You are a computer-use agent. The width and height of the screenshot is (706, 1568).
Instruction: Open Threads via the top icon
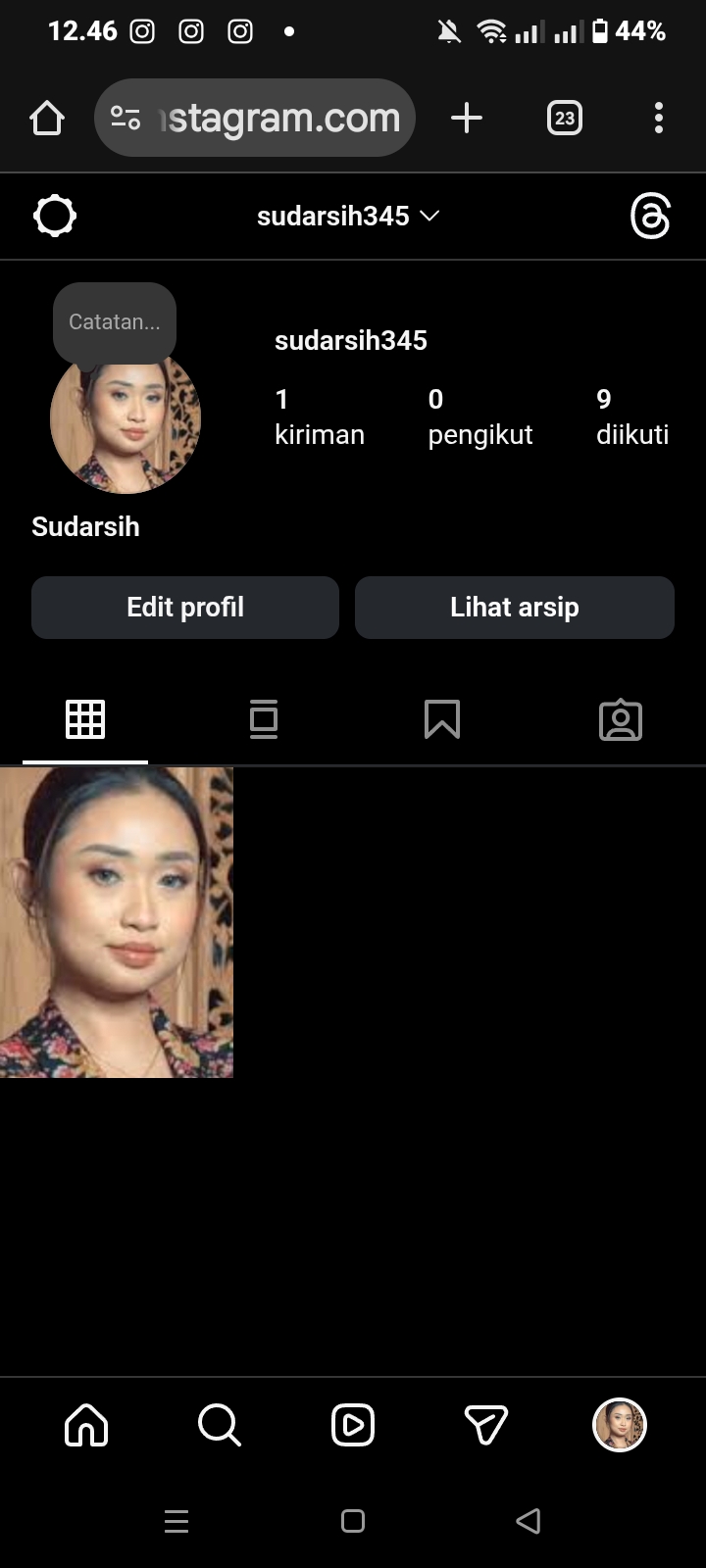pyautogui.click(x=650, y=216)
